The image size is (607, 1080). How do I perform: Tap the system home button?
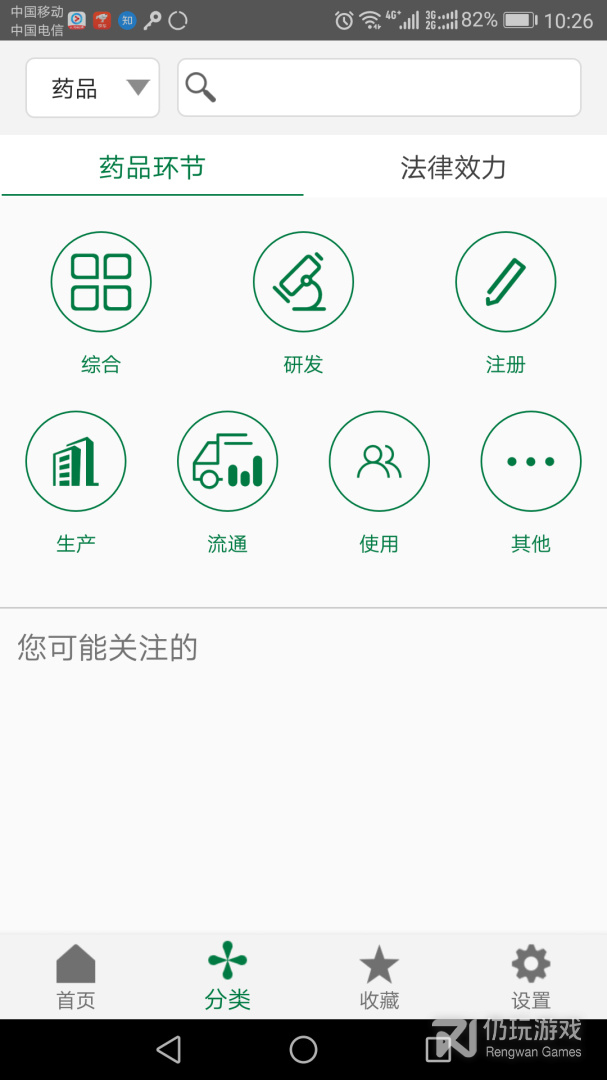click(303, 1049)
